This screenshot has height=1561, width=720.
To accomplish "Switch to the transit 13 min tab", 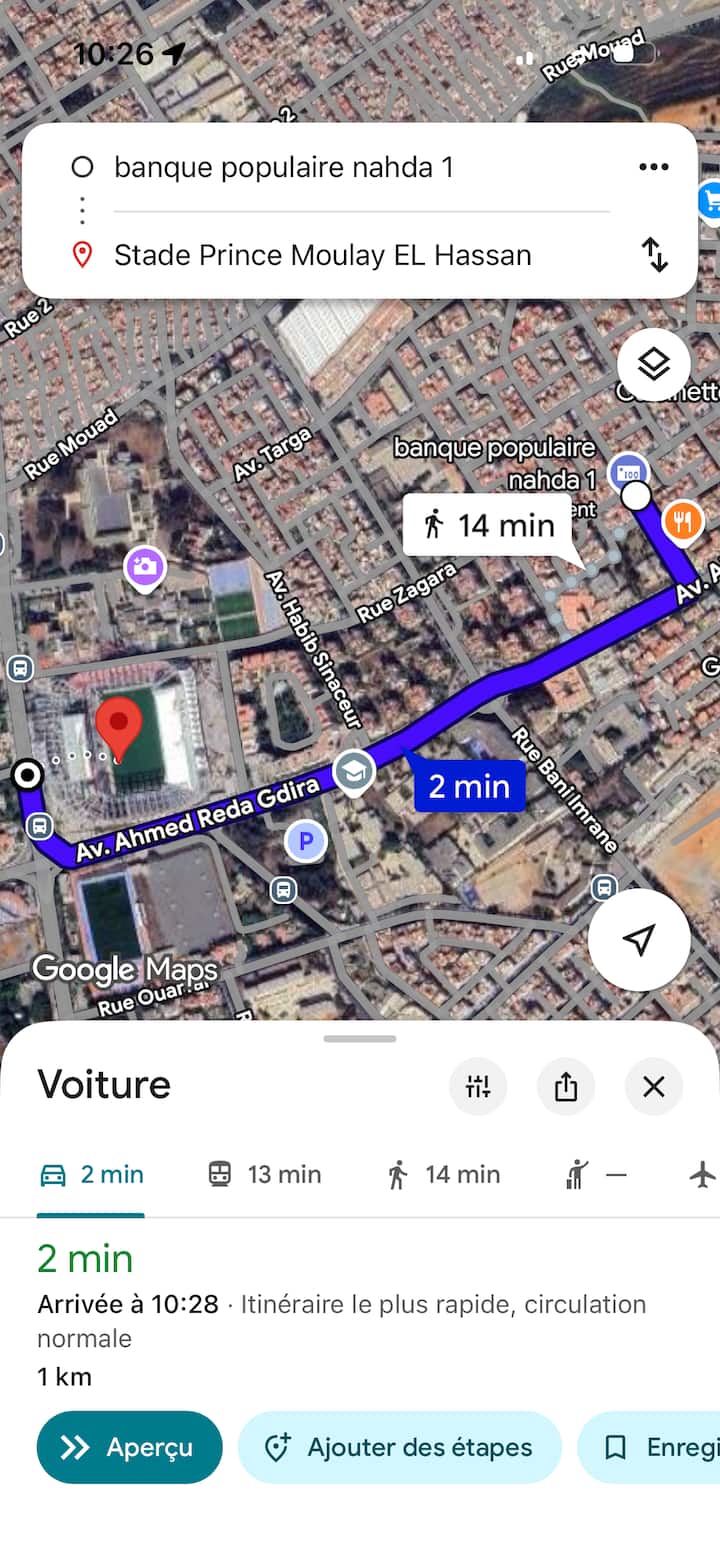I will pos(263,1174).
